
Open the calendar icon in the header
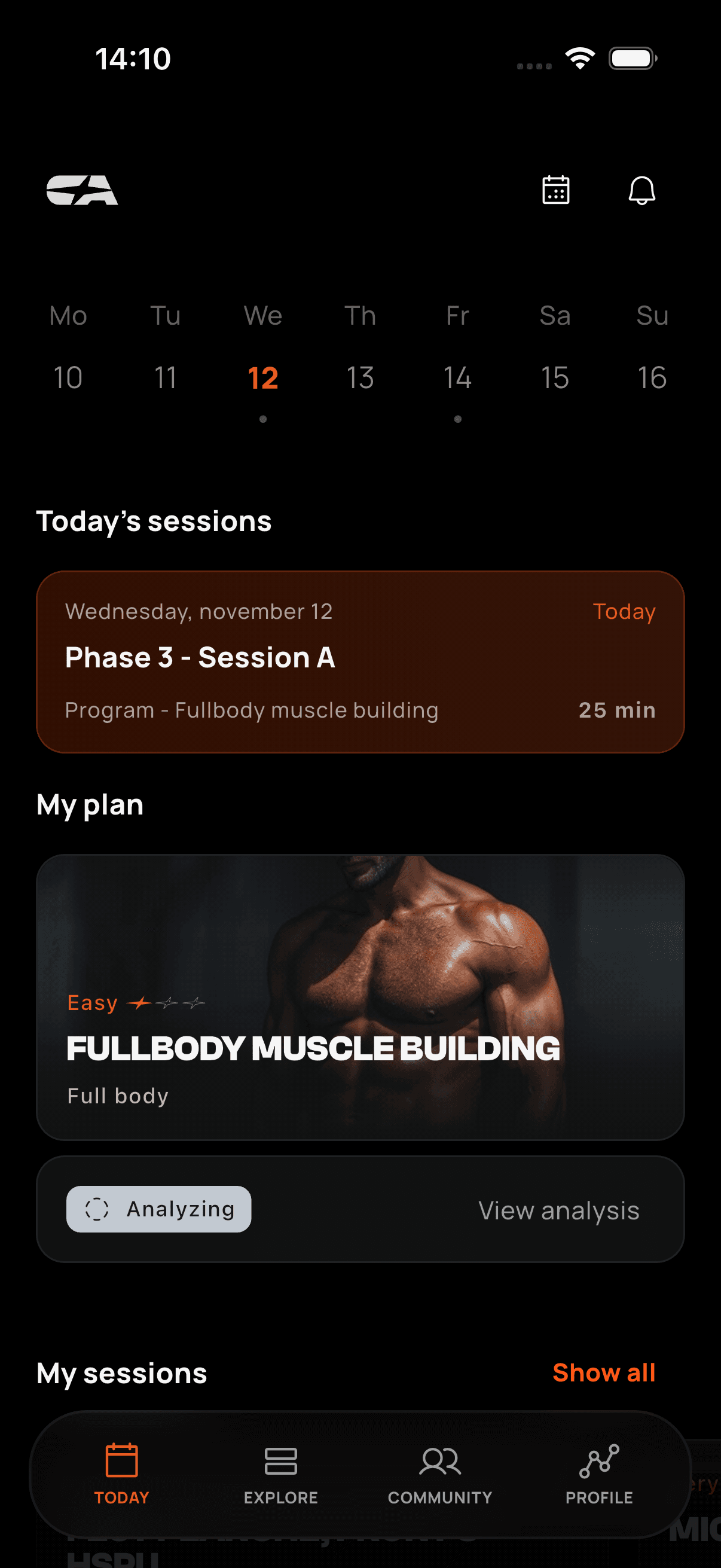(555, 191)
